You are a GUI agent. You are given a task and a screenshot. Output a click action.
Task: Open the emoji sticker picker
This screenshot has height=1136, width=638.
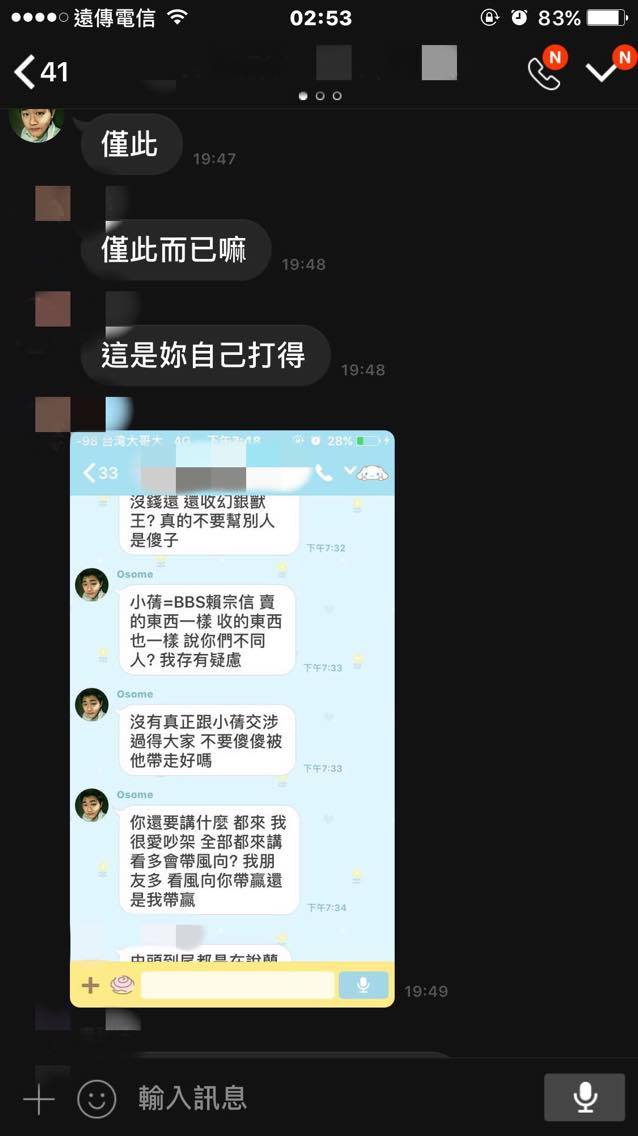tap(96, 1099)
